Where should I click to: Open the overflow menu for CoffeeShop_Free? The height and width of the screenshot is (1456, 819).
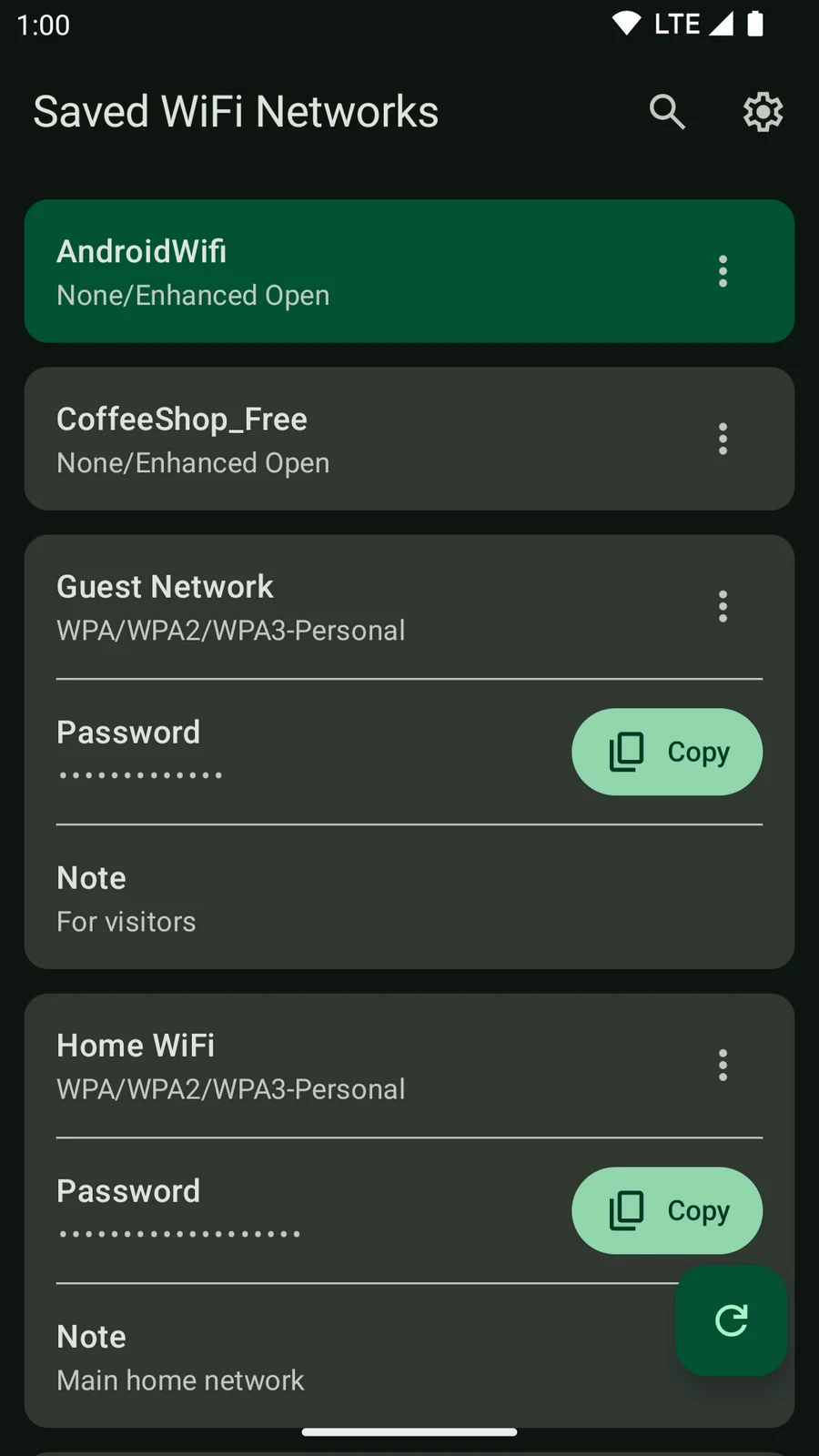pos(723,439)
